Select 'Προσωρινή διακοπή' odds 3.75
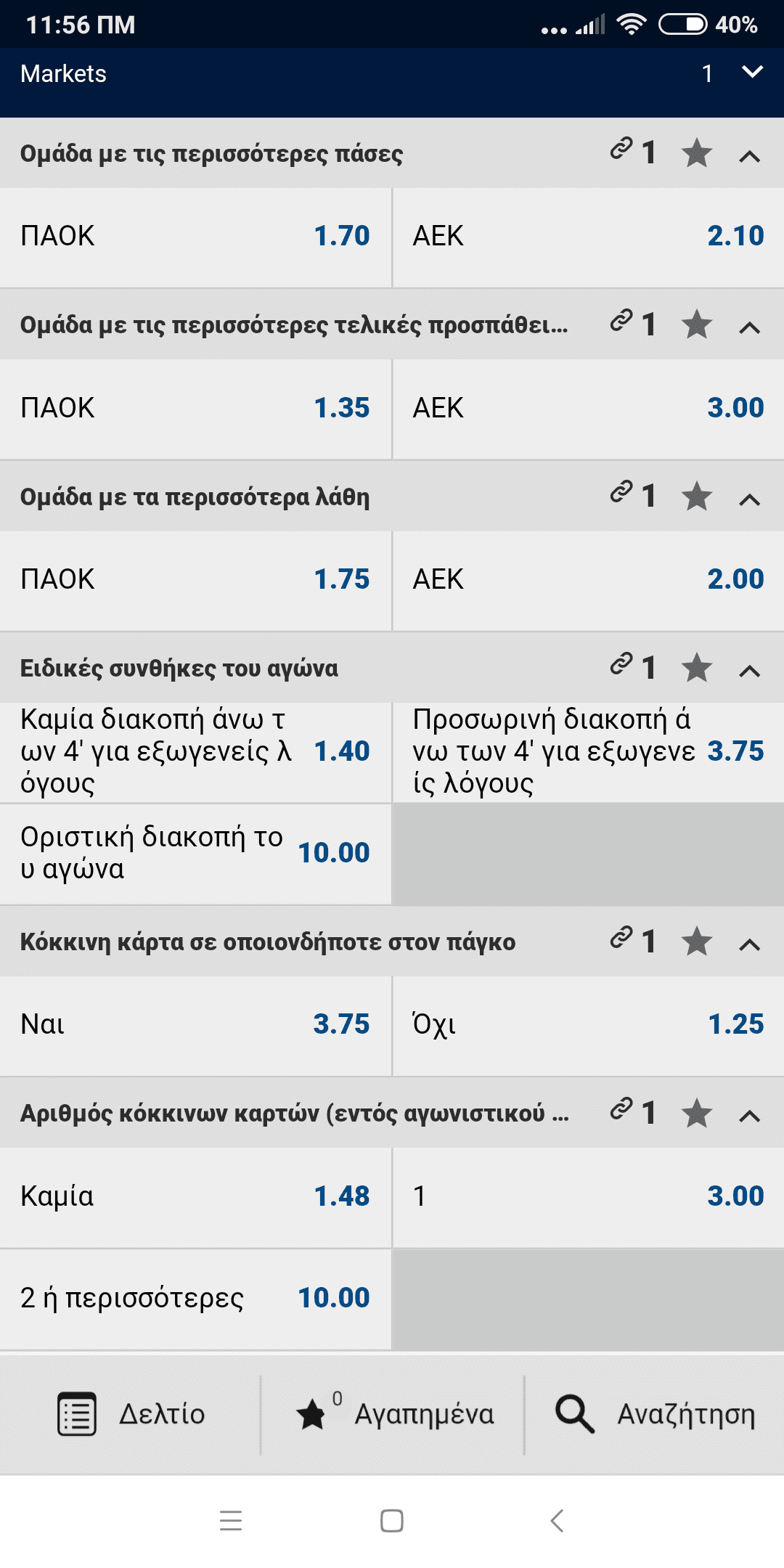 pyautogui.click(x=588, y=751)
